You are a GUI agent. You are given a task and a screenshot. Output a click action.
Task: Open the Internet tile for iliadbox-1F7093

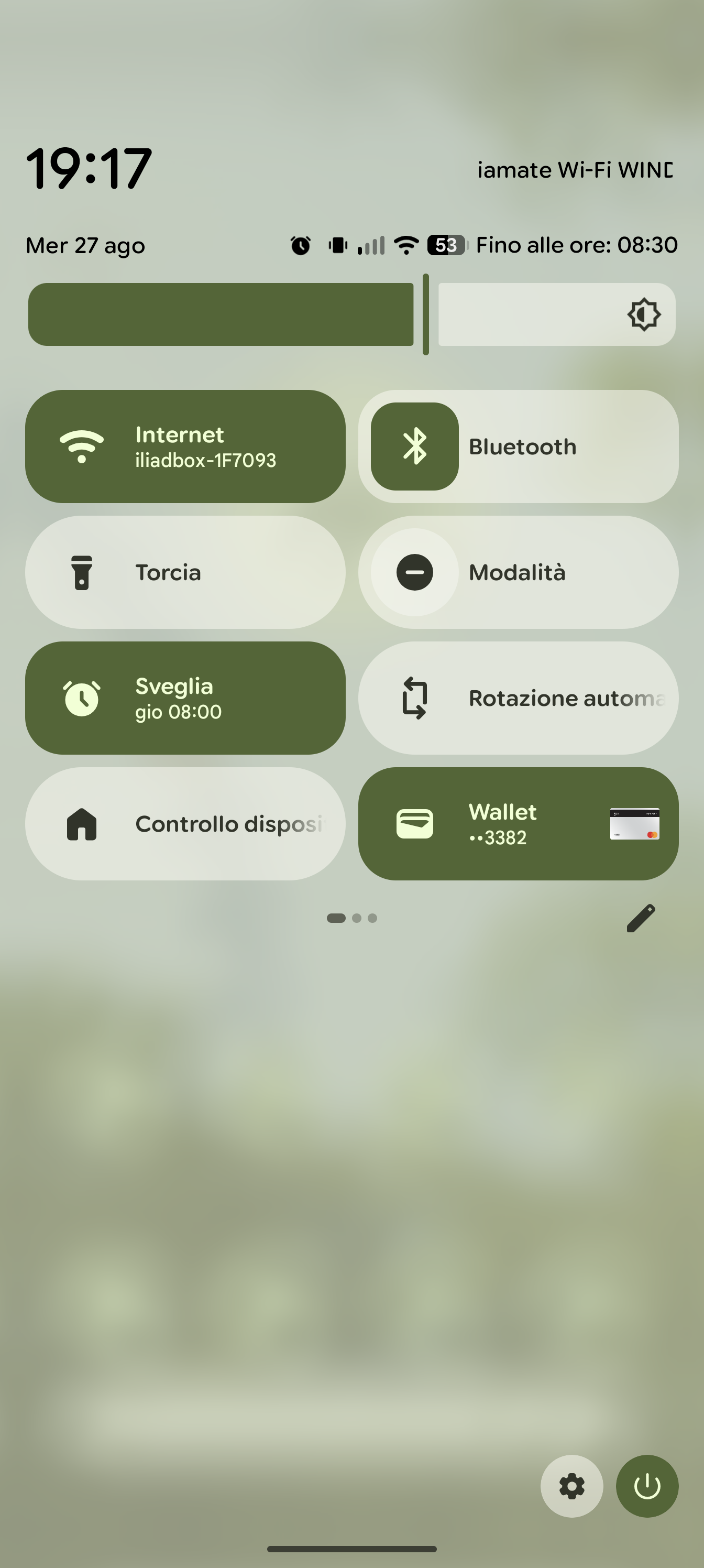point(185,447)
